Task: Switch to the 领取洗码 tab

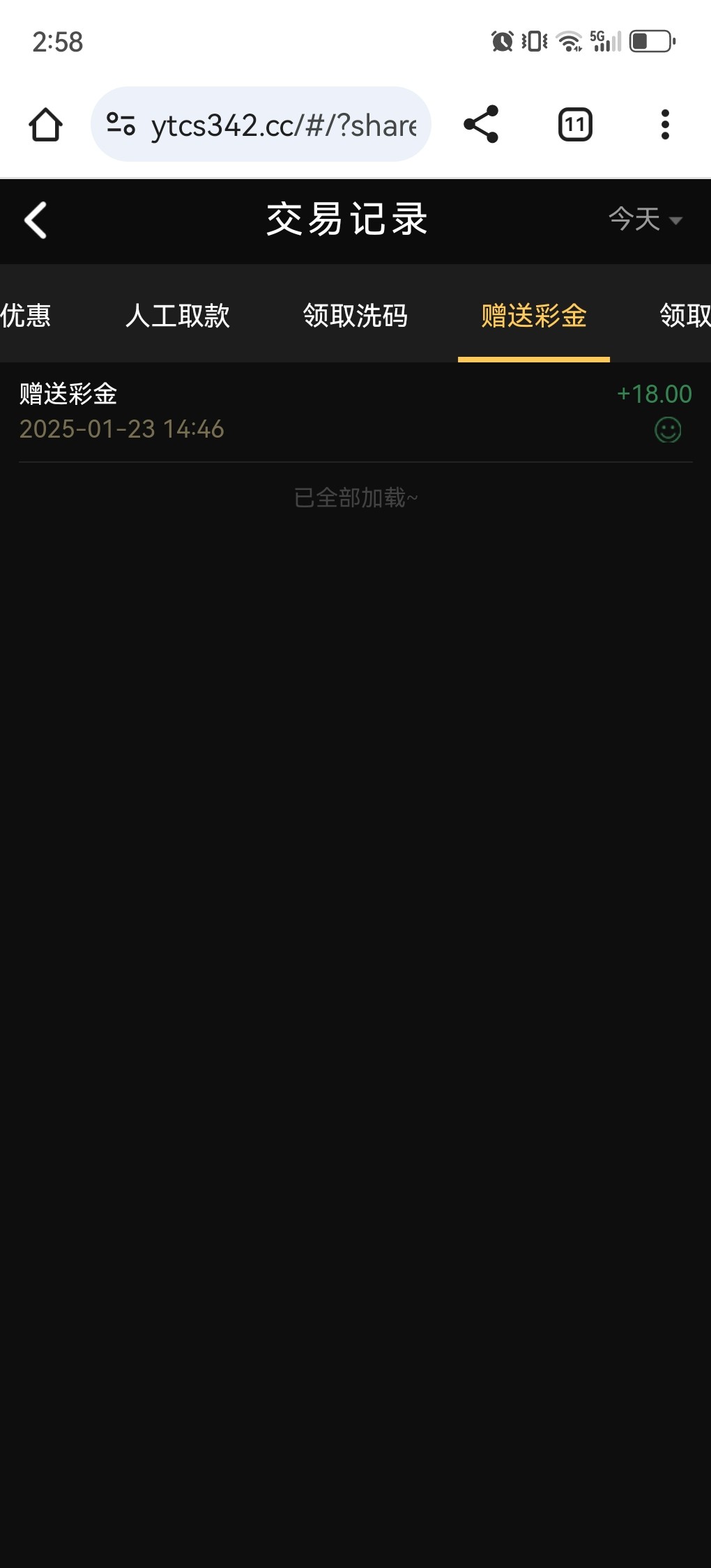Action: pos(355,316)
